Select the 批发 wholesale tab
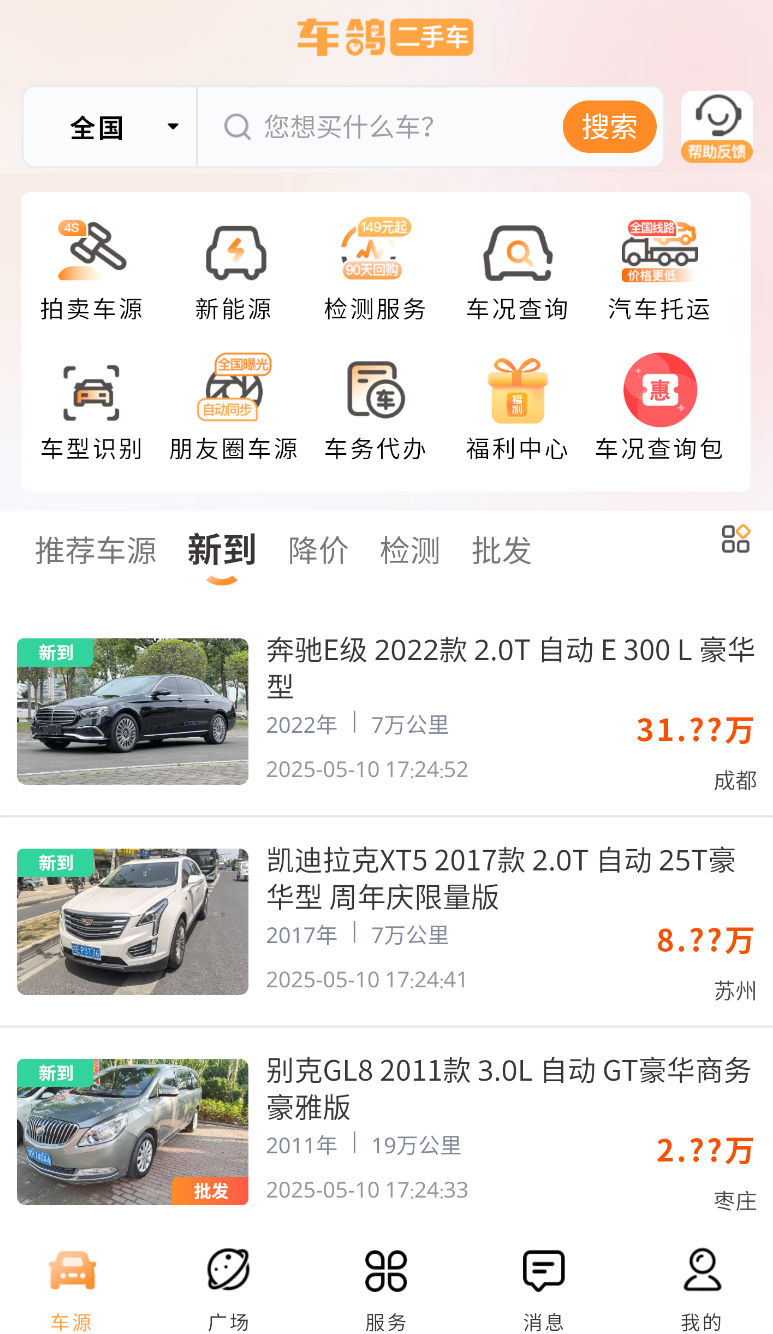The width and height of the screenshot is (773, 1334). pyautogui.click(x=501, y=550)
